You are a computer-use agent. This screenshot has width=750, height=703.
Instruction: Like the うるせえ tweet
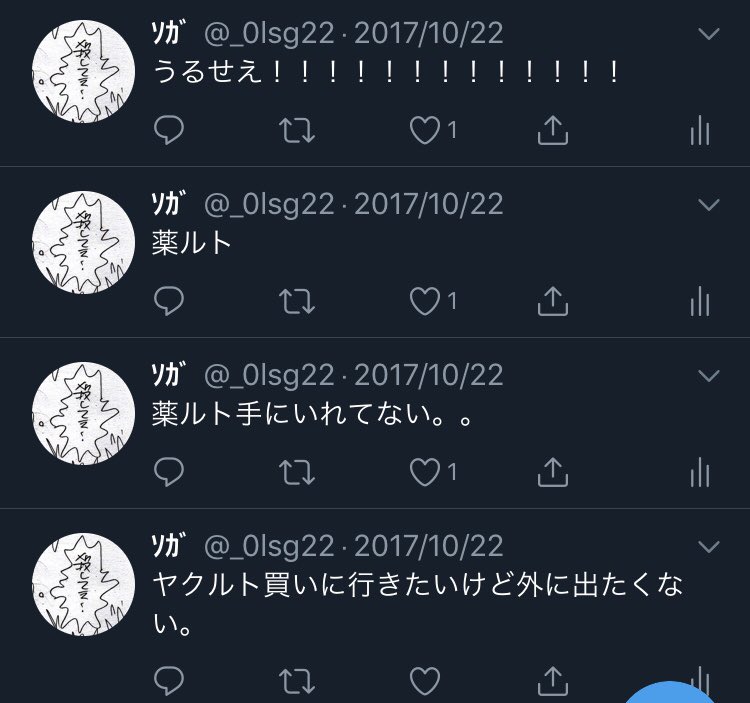[423, 130]
